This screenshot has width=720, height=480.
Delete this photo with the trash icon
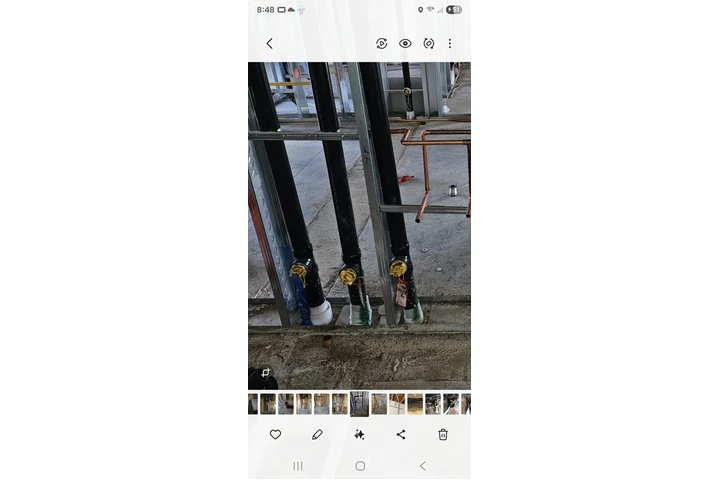(x=443, y=435)
